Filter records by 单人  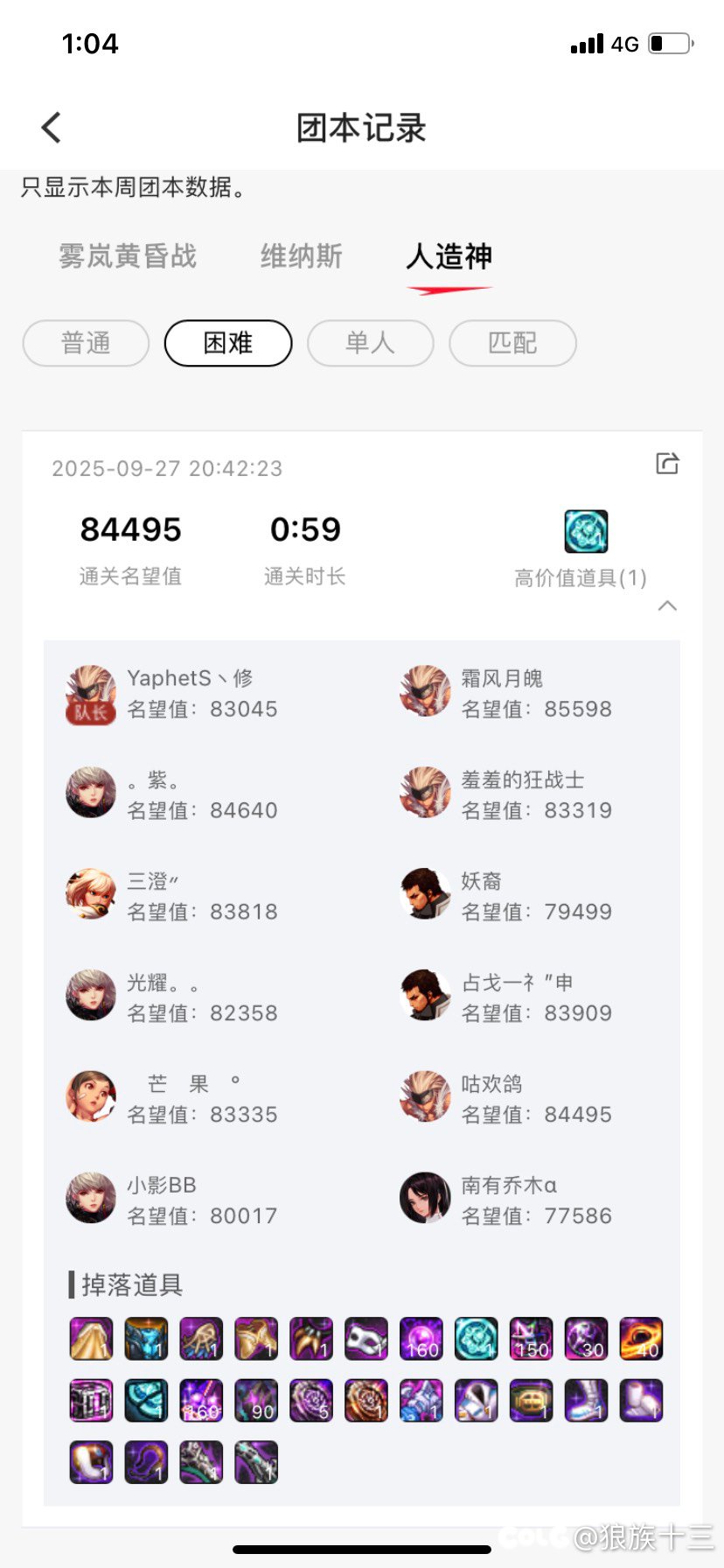[x=370, y=343]
